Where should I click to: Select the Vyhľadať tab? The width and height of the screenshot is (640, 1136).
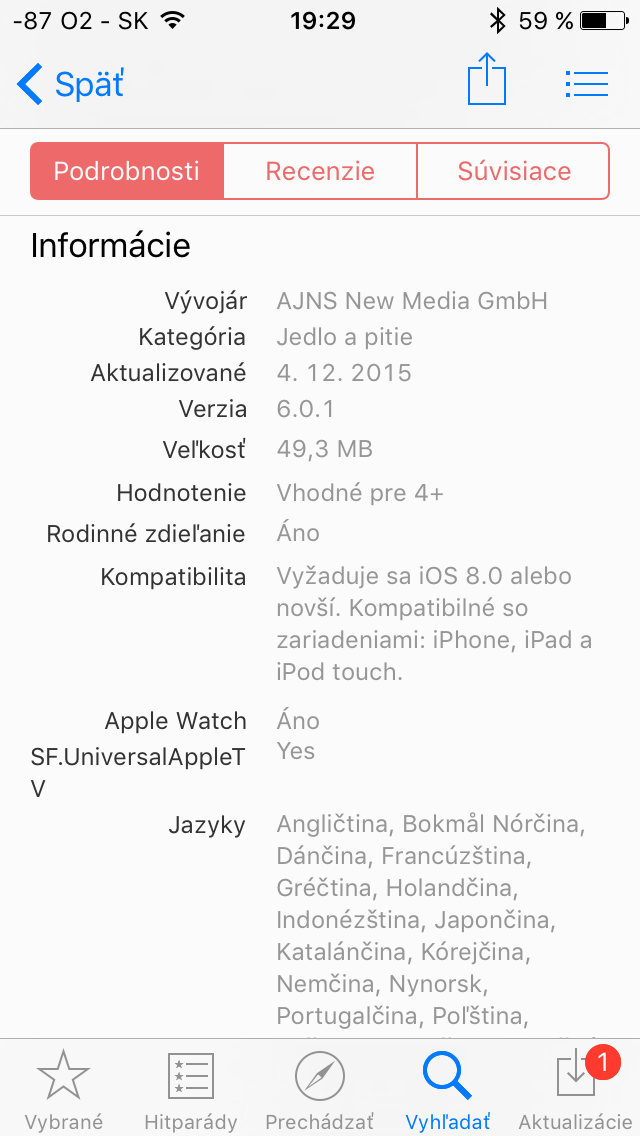tap(447, 1089)
